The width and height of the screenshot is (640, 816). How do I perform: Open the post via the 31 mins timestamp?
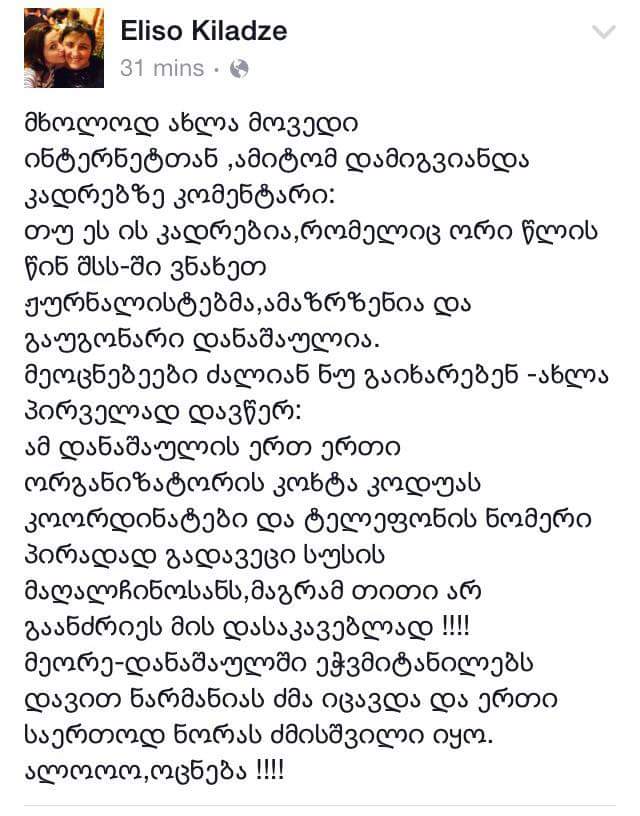pos(161,69)
